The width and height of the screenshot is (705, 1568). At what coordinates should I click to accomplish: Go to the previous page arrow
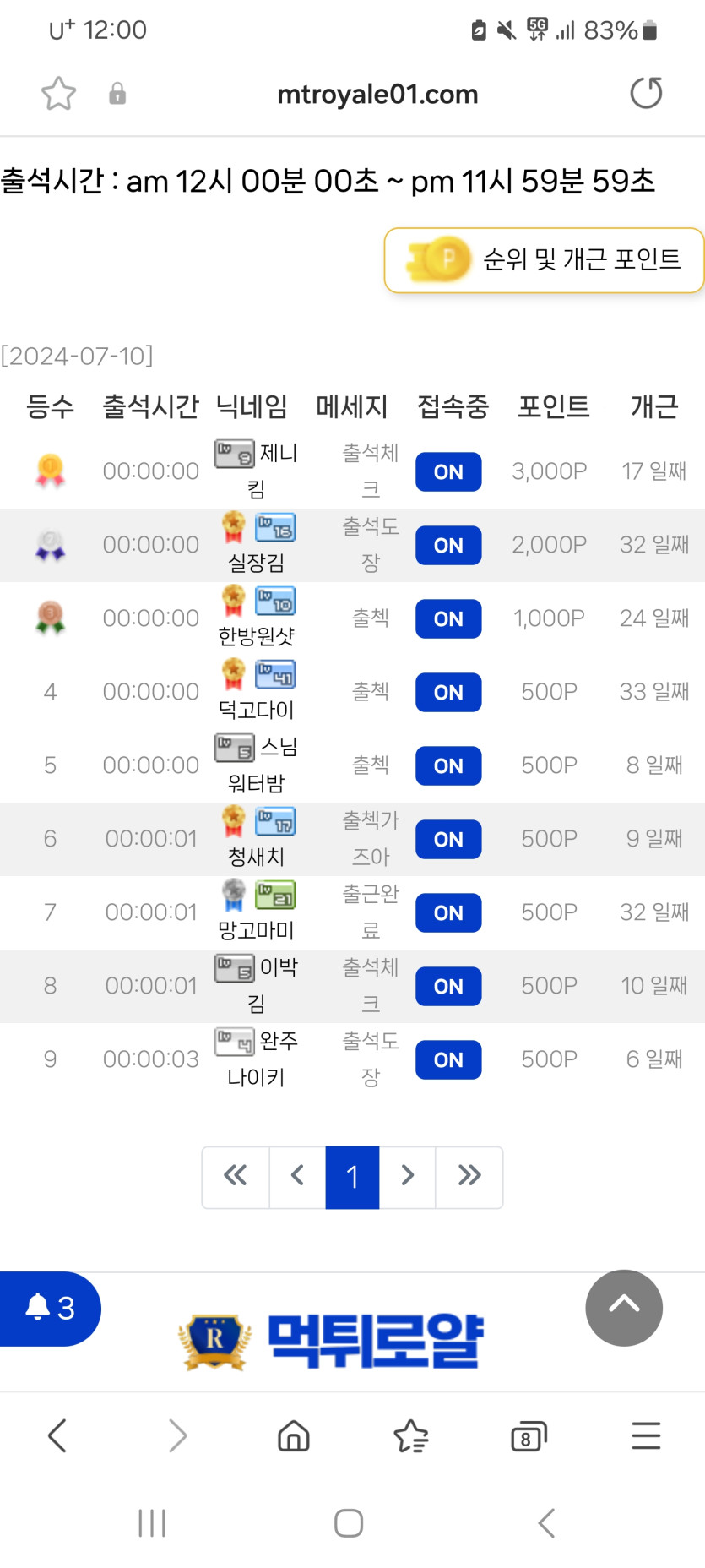pos(297,1177)
